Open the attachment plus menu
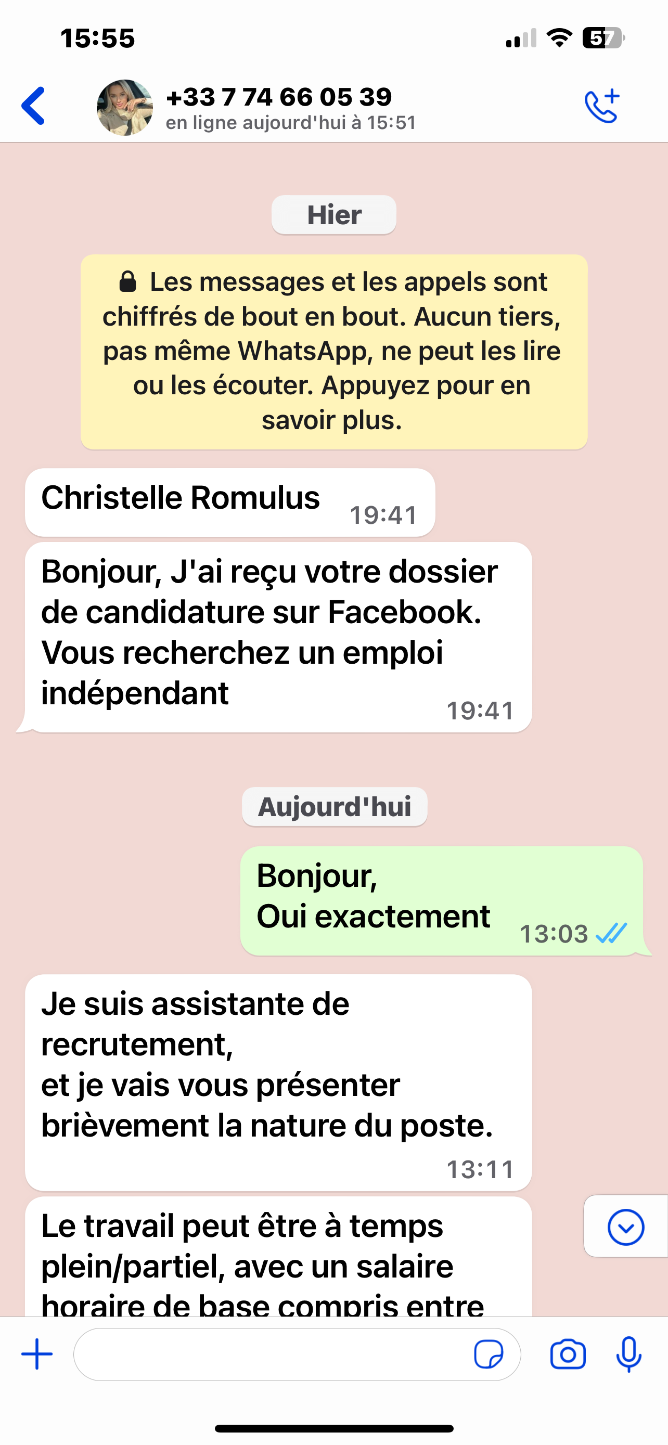Image resolution: width=668 pixels, height=1445 pixels. point(37,1355)
